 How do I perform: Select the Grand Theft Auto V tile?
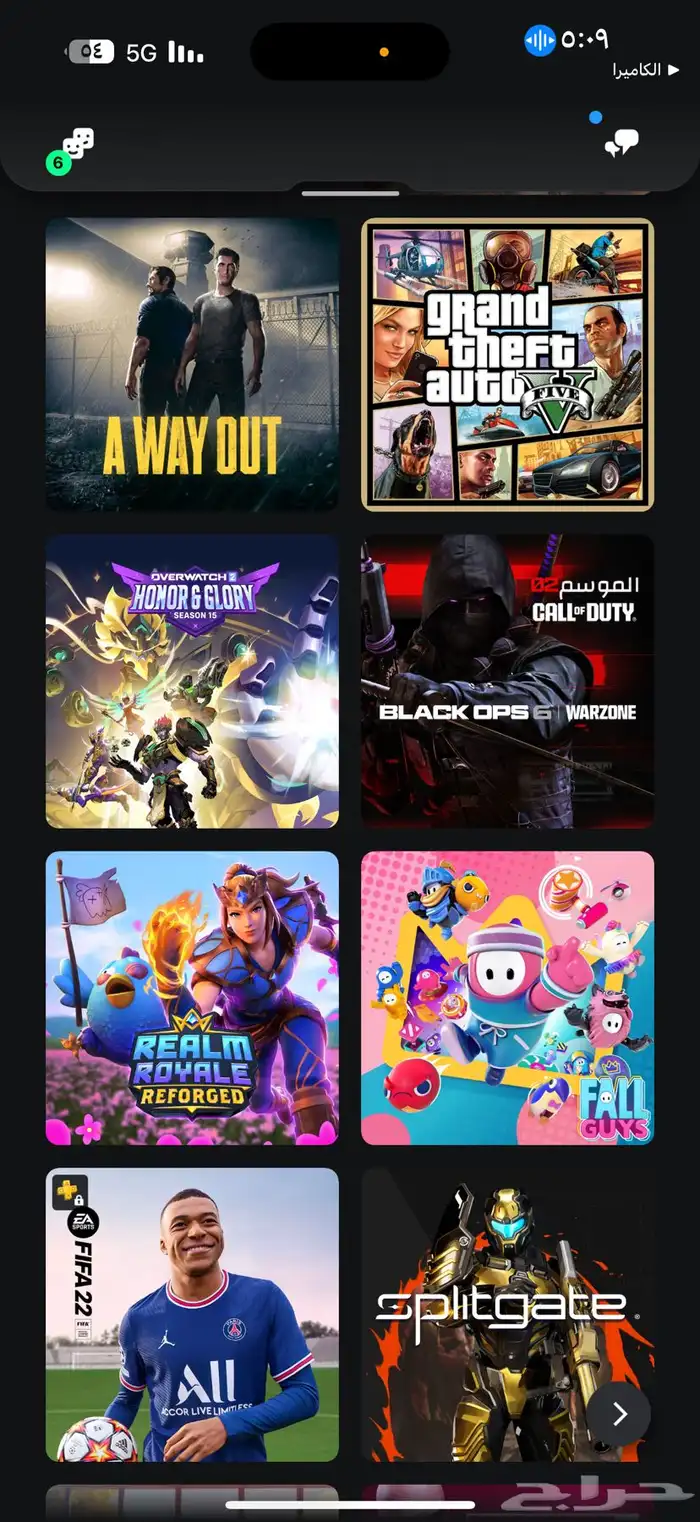tap(507, 364)
